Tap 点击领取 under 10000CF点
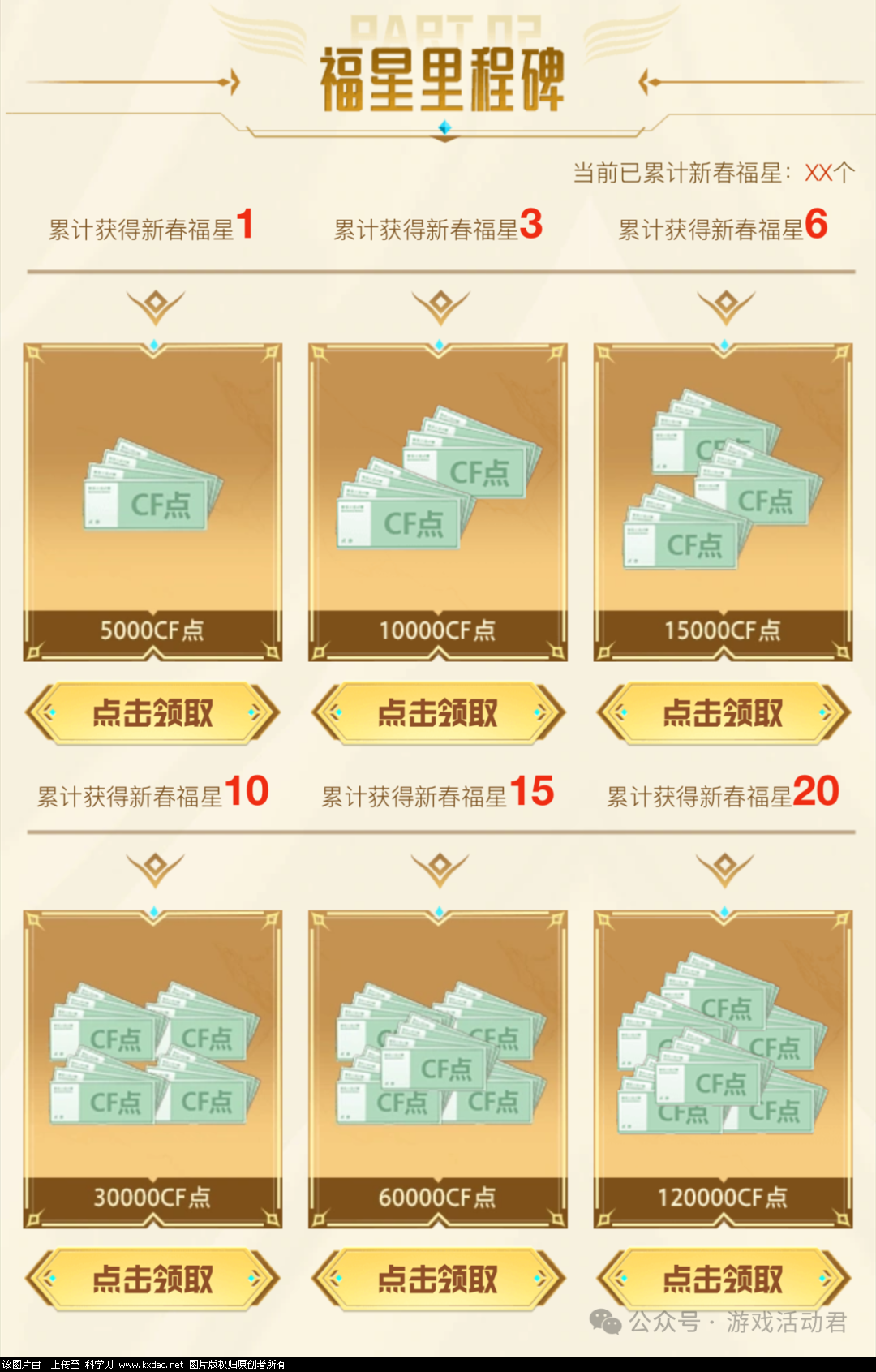This screenshot has height=1372, width=876. pyautogui.click(x=438, y=713)
